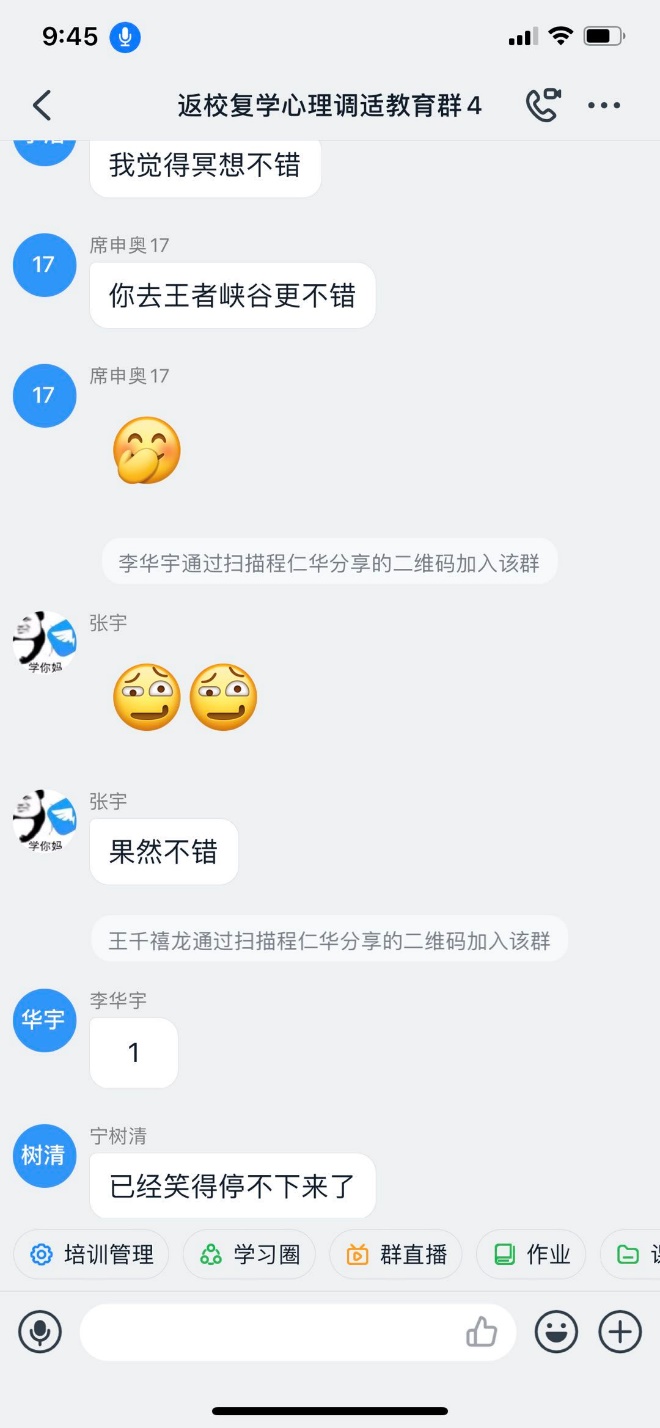
Task: Open 席申奥 17's avatar beside 你去王者峡谷更不错
Action: [x=44, y=265]
